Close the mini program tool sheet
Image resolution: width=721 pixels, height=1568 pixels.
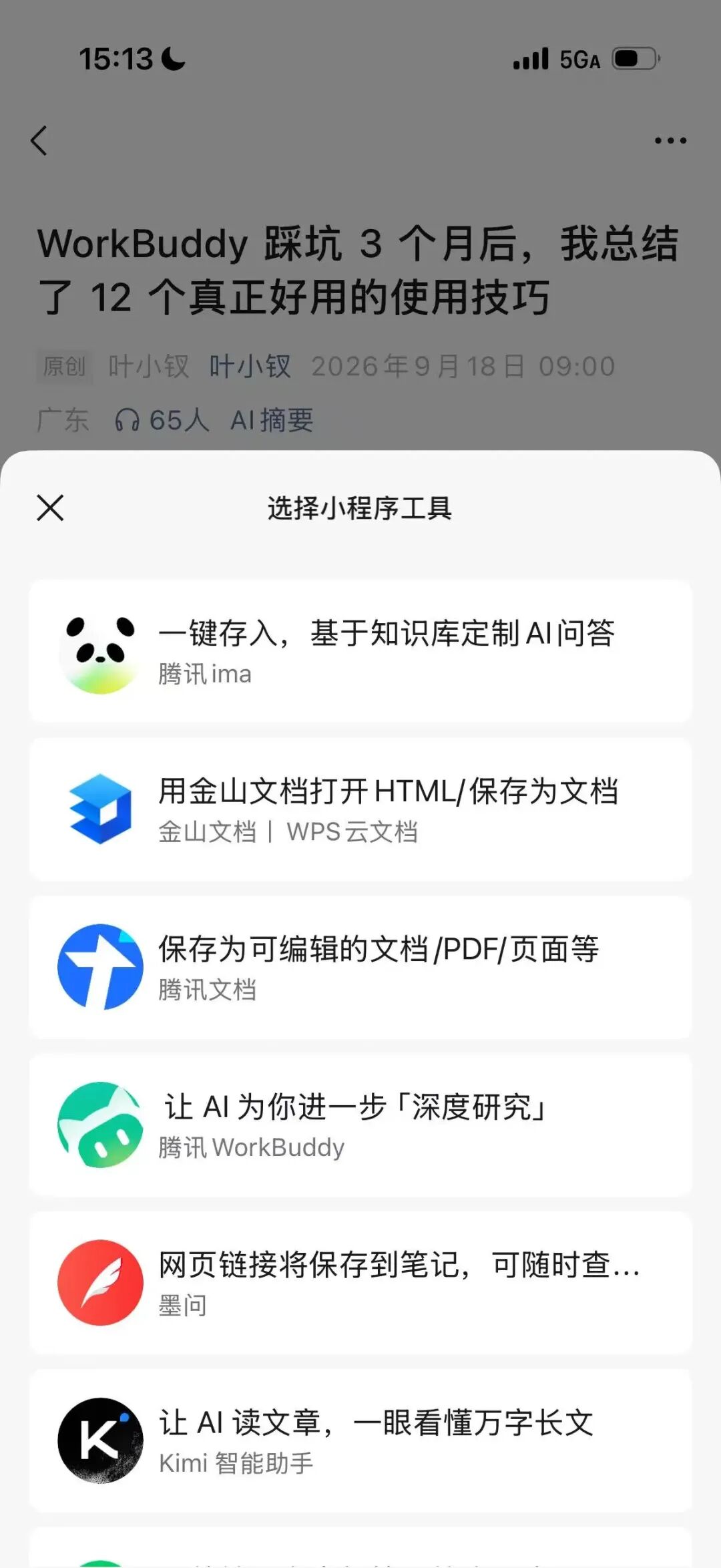[x=50, y=508]
